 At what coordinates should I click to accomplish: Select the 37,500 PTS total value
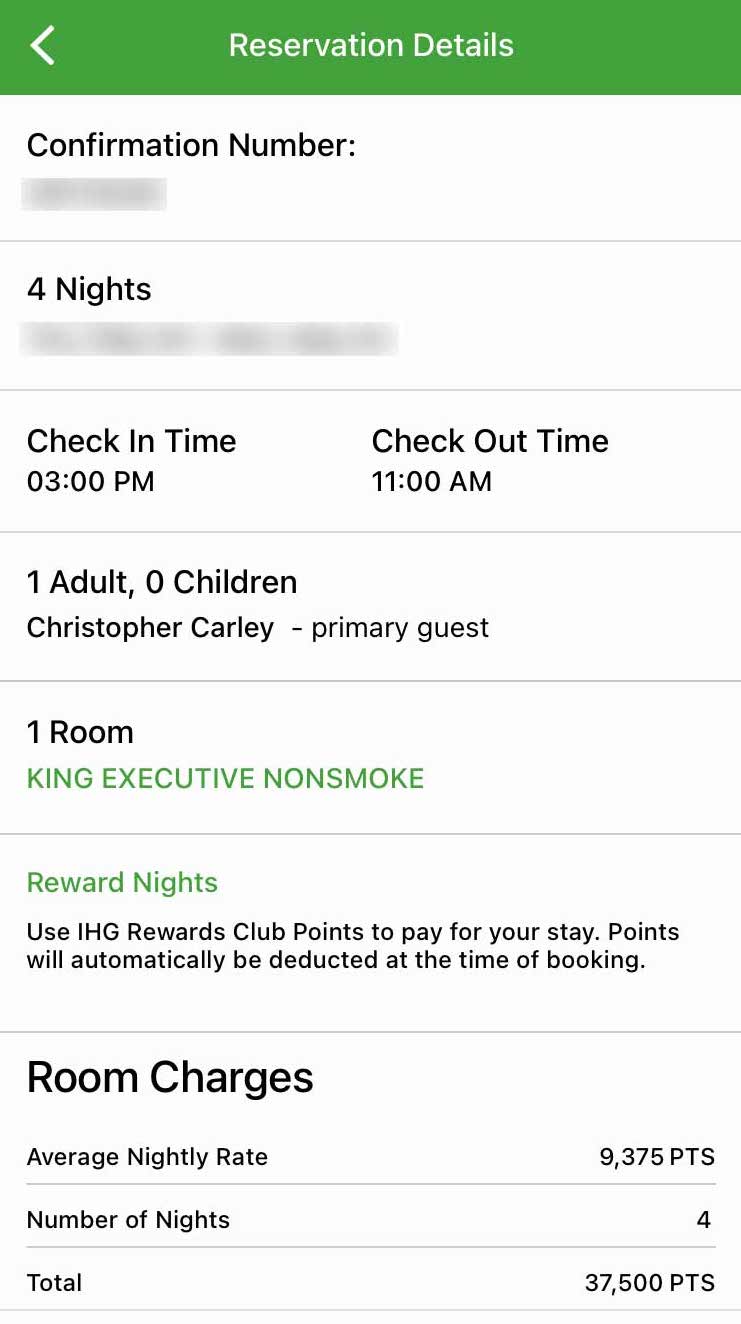click(650, 1283)
